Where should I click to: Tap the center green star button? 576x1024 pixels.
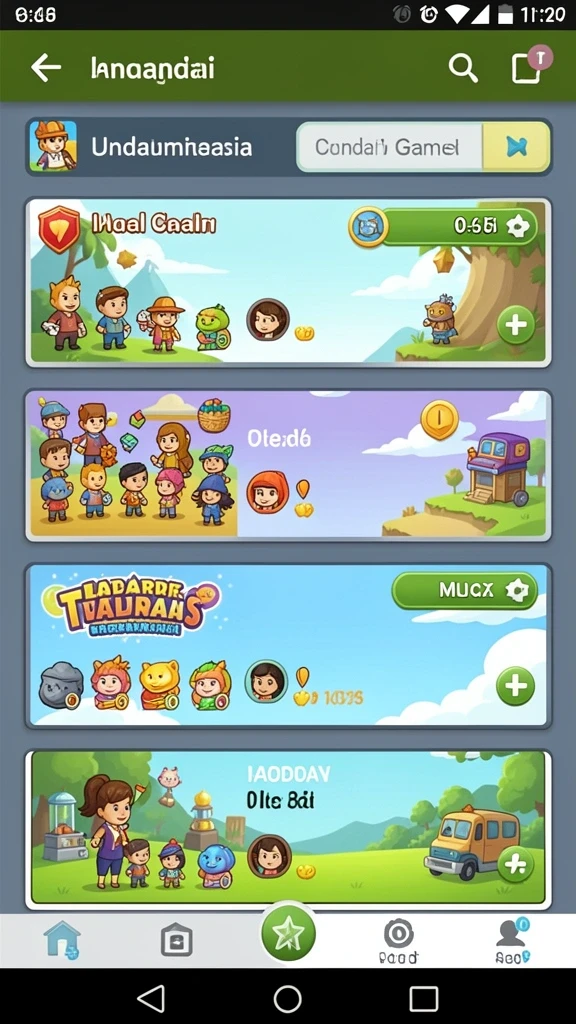click(x=288, y=934)
